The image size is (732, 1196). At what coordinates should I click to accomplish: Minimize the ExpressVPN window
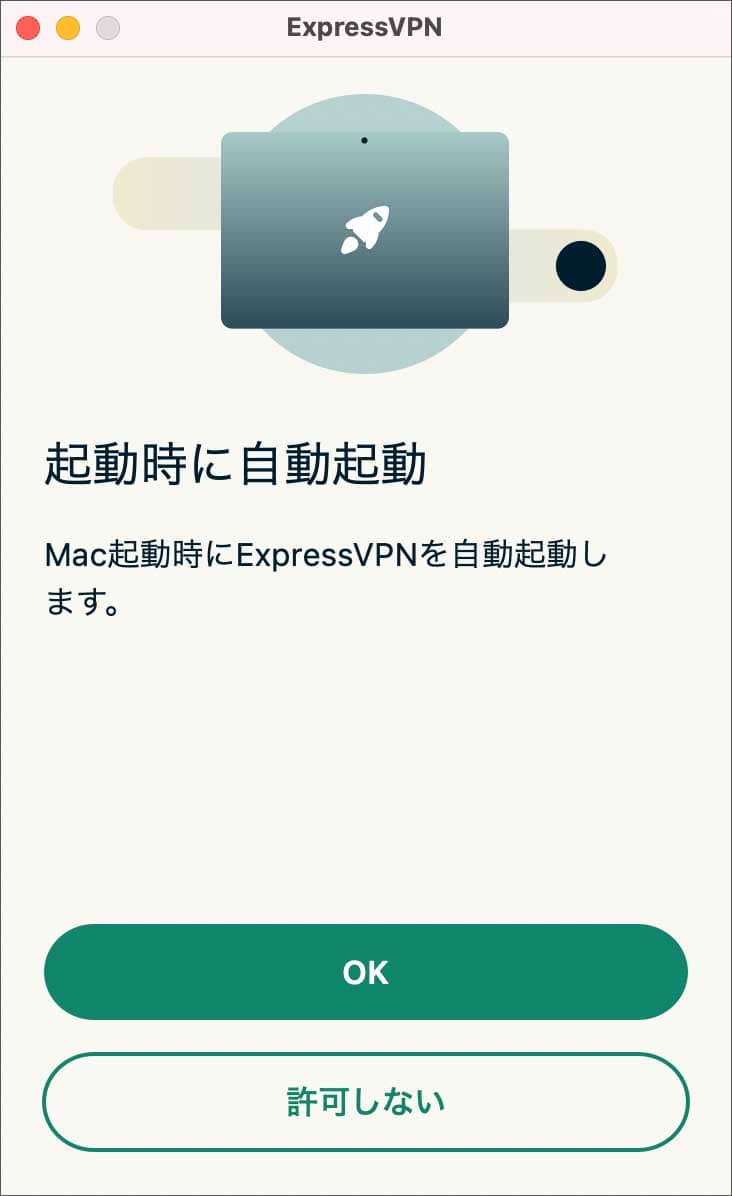pos(68,28)
